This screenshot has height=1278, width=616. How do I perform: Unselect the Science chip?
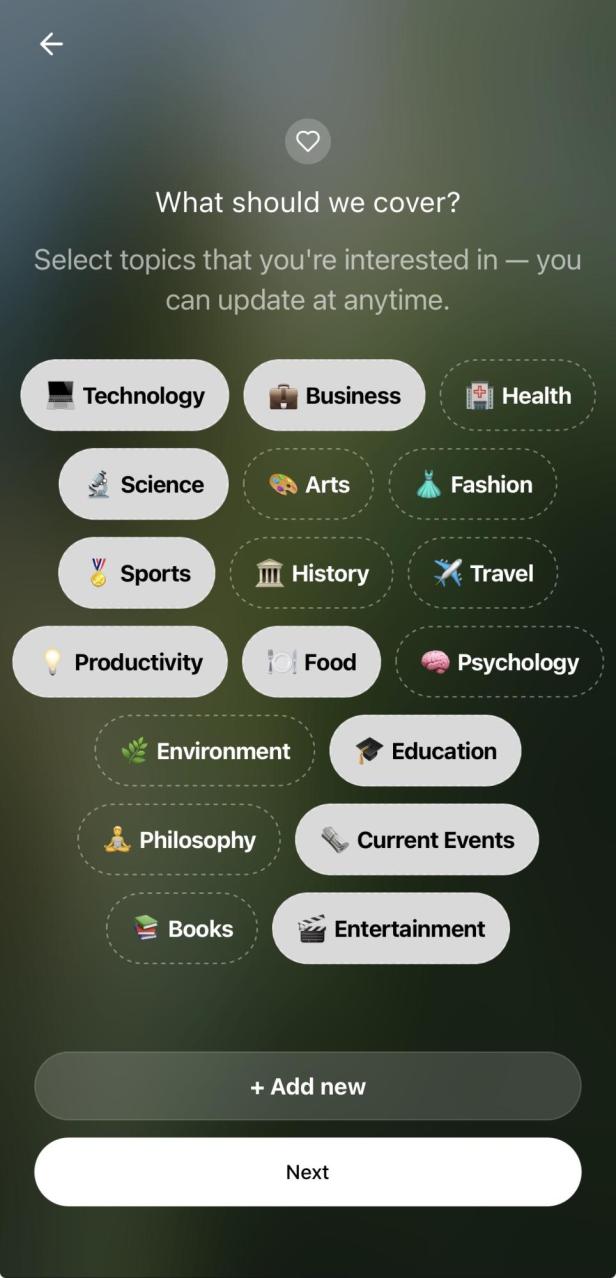(144, 485)
